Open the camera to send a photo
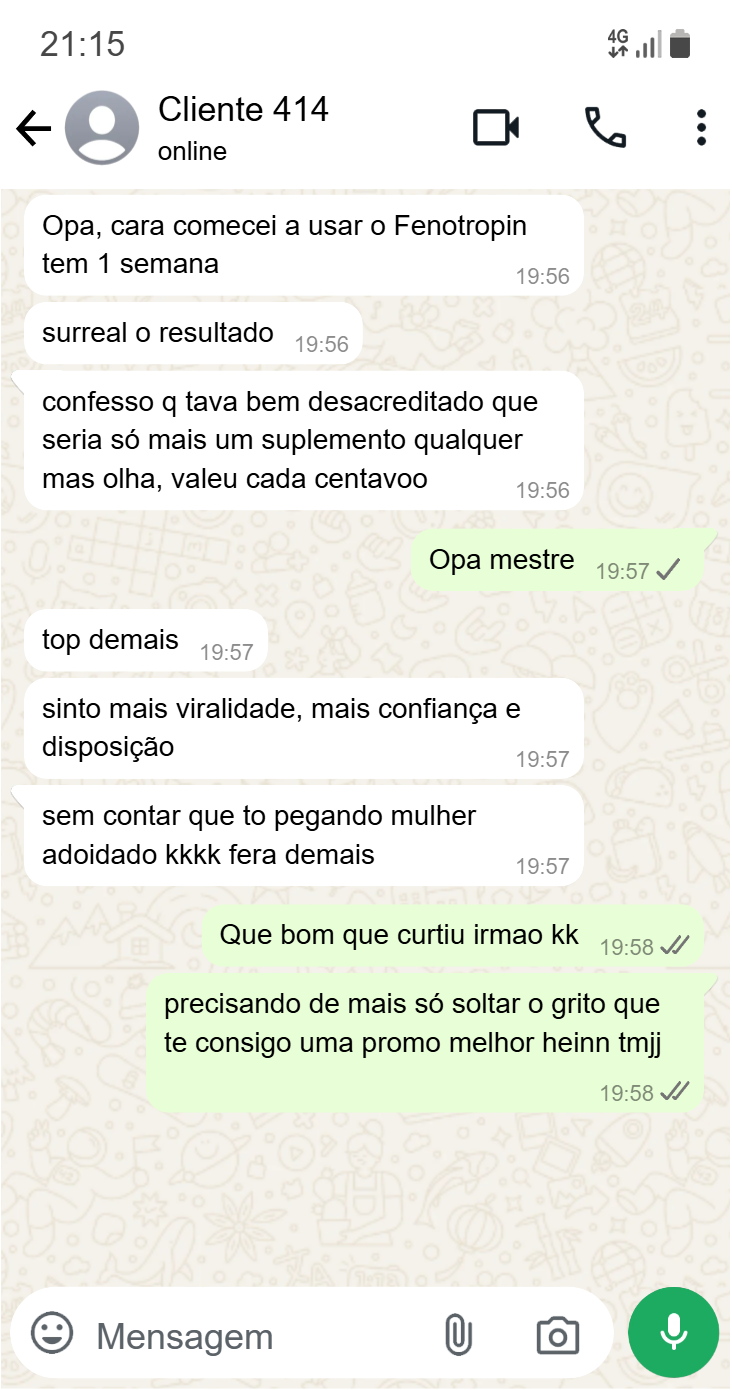 tap(557, 1335)
